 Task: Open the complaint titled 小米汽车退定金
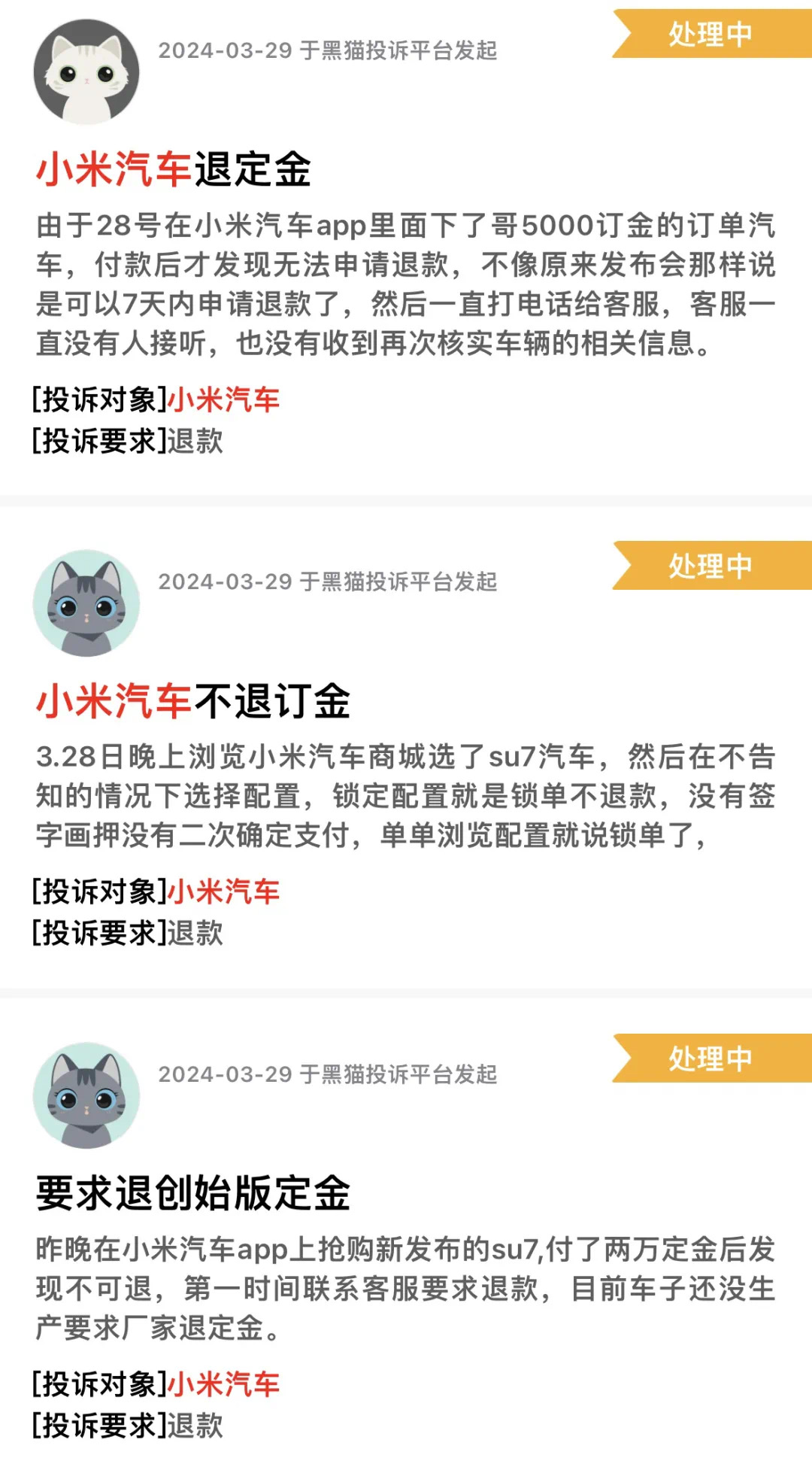(174, 169)
